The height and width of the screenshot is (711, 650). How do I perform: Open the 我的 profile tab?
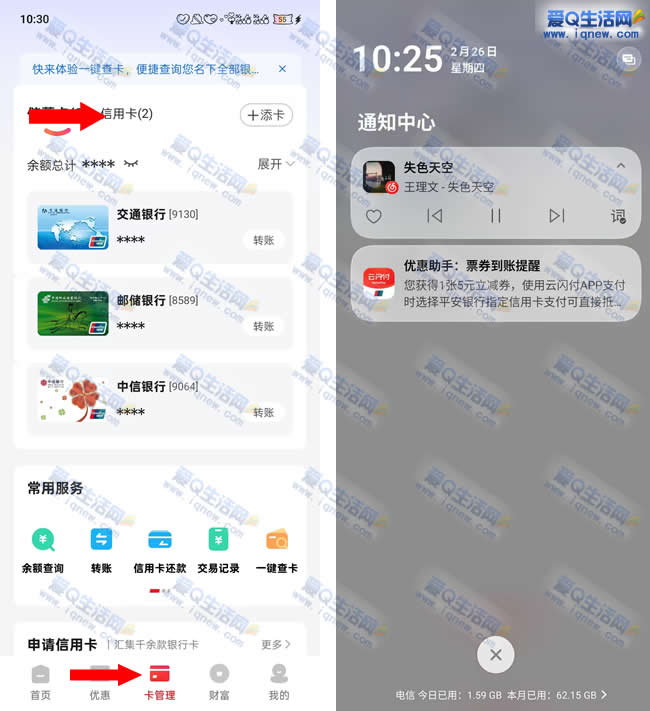pyautogui.click(x=279, y=682)
